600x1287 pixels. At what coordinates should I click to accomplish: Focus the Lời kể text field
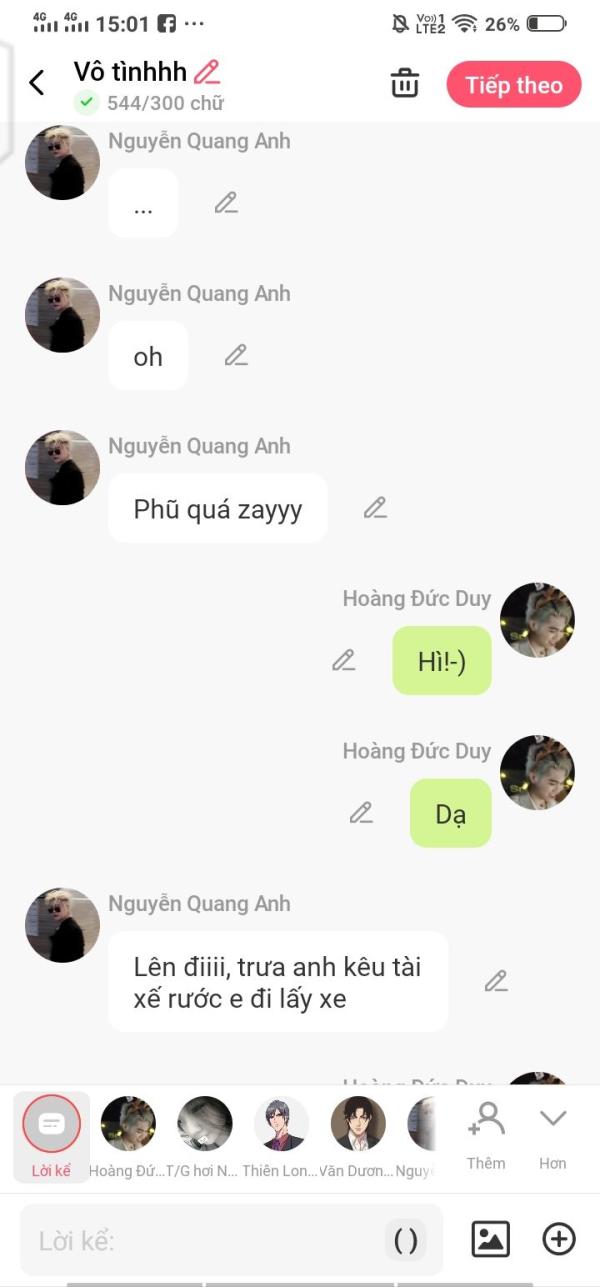tap(200, 1241)
